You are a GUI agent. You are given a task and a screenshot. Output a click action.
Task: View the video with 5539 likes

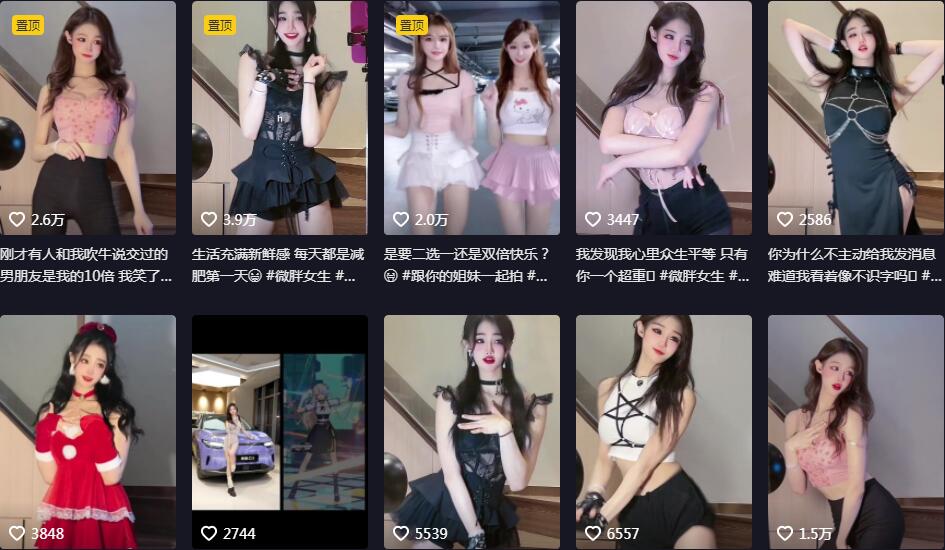(472, 432)
